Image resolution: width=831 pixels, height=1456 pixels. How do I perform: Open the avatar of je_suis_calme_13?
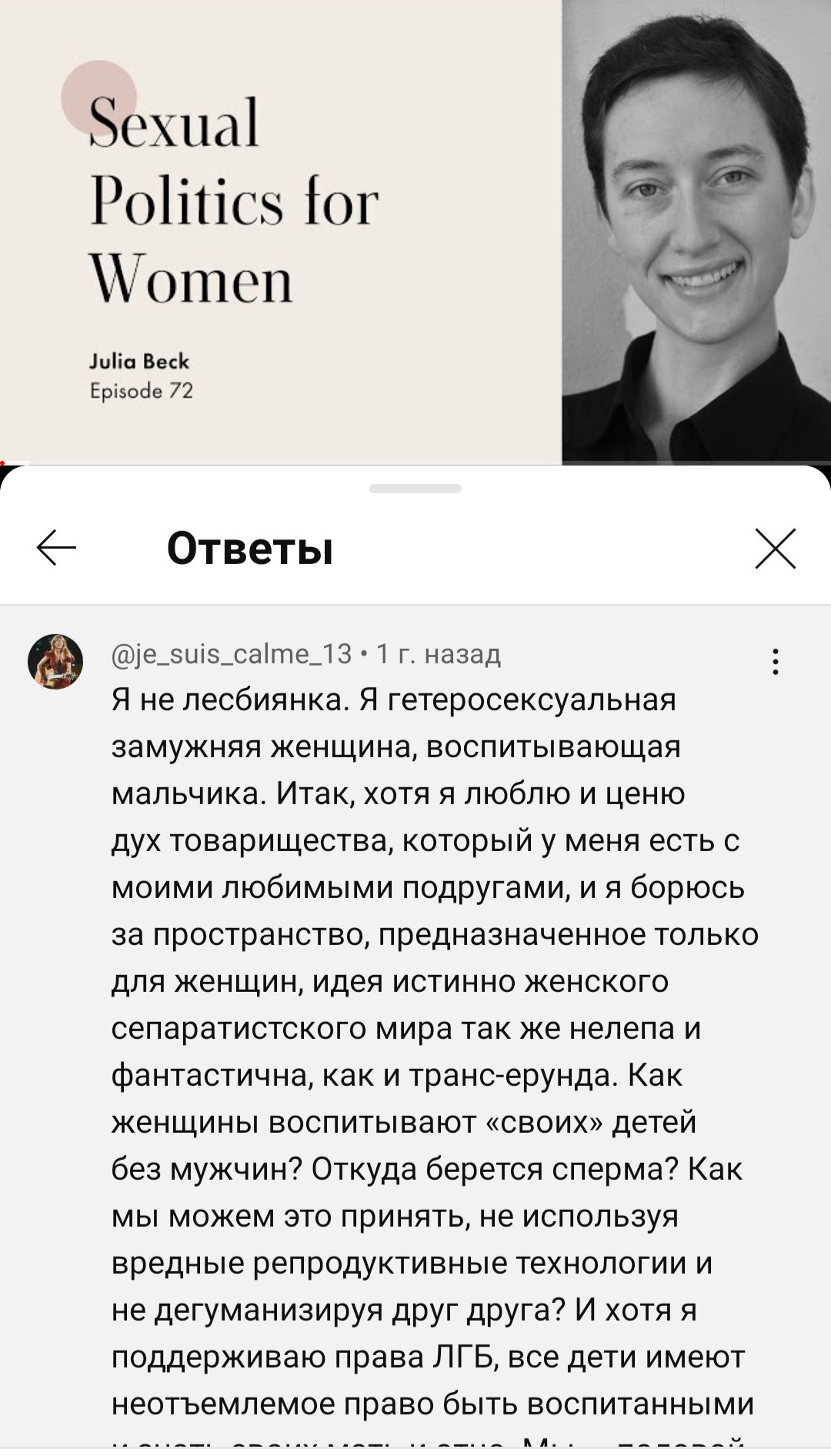[55, 662]
